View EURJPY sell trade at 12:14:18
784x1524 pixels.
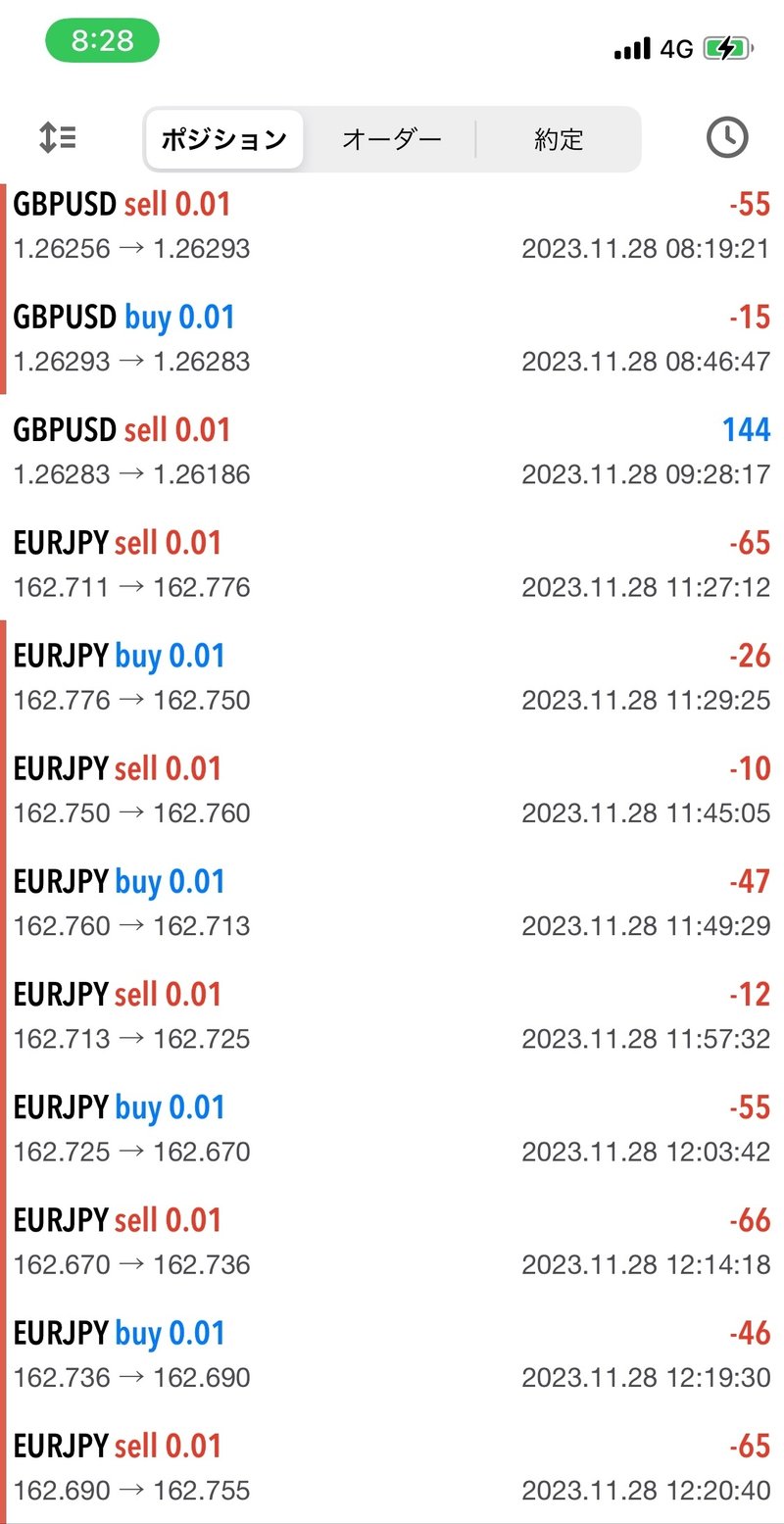[x=392, y=1240]
